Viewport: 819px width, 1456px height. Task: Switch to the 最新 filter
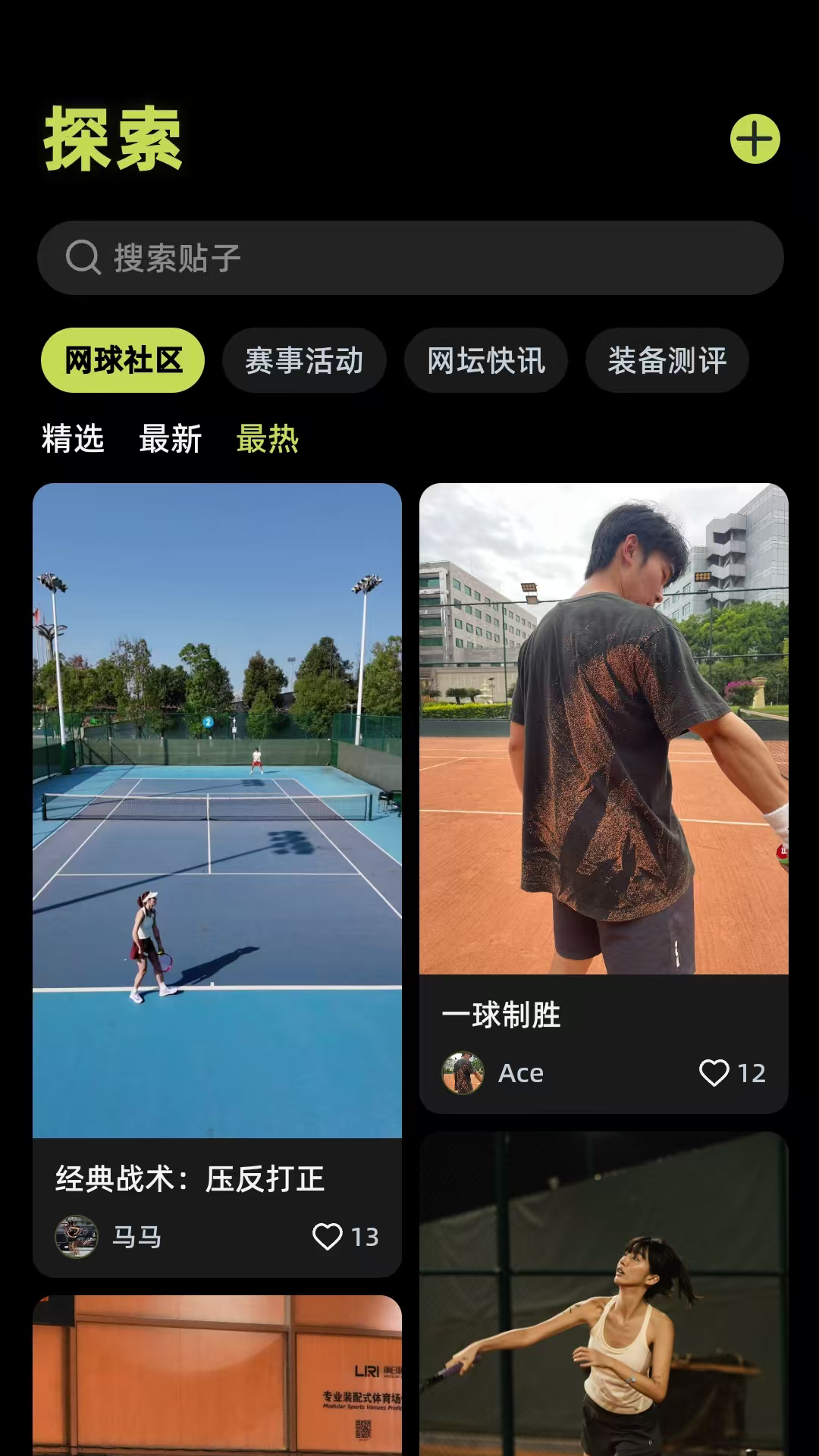pos(169,440)
